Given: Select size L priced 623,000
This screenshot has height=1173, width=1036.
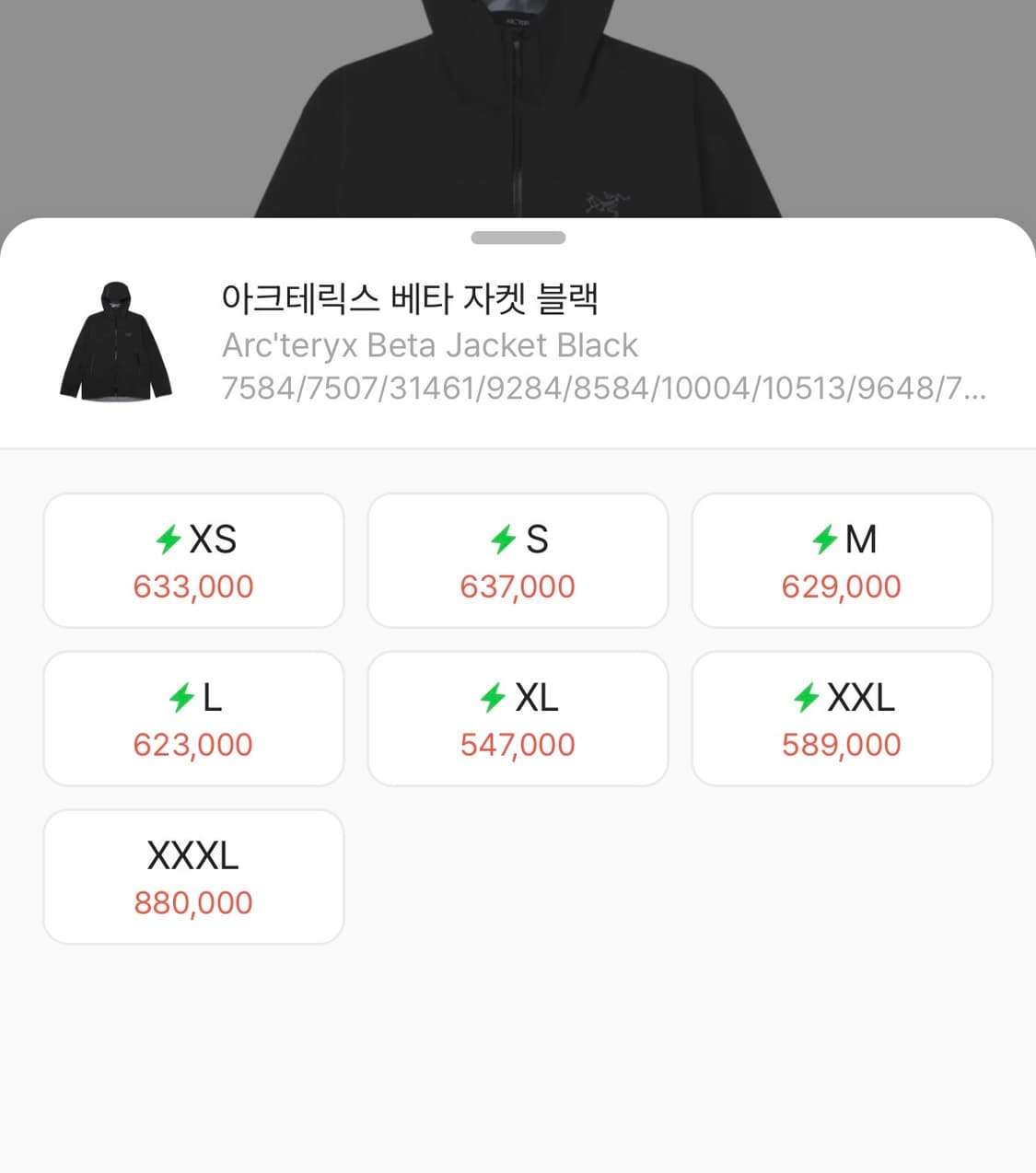Looking at the screenshot, I should click(x=192, y=718).
